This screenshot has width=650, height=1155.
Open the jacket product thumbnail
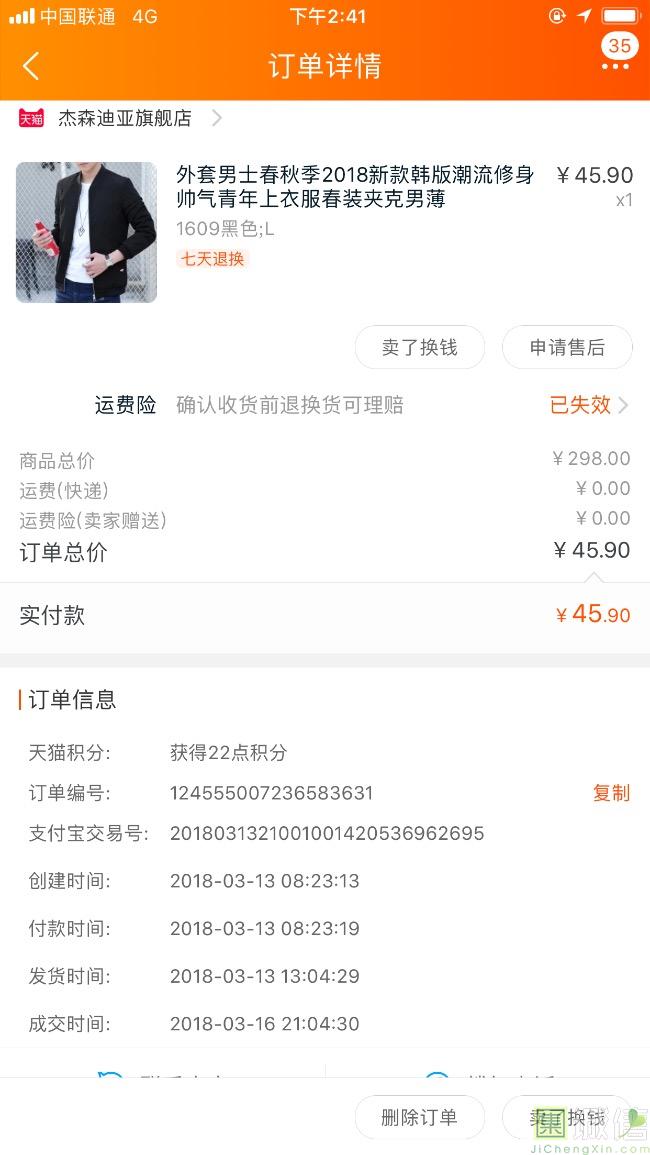coord(86,232)
